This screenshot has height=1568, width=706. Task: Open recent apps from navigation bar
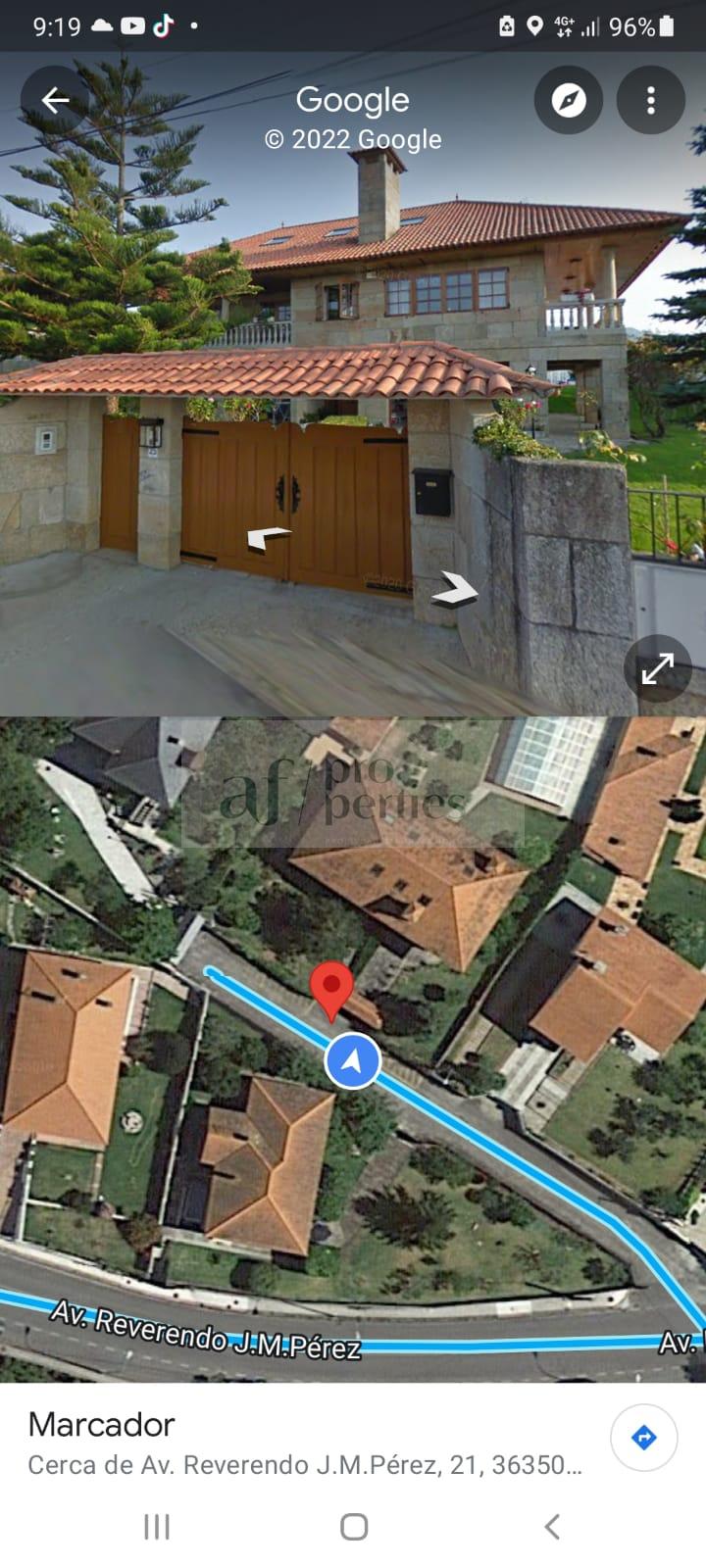(x=157, y=1526)
